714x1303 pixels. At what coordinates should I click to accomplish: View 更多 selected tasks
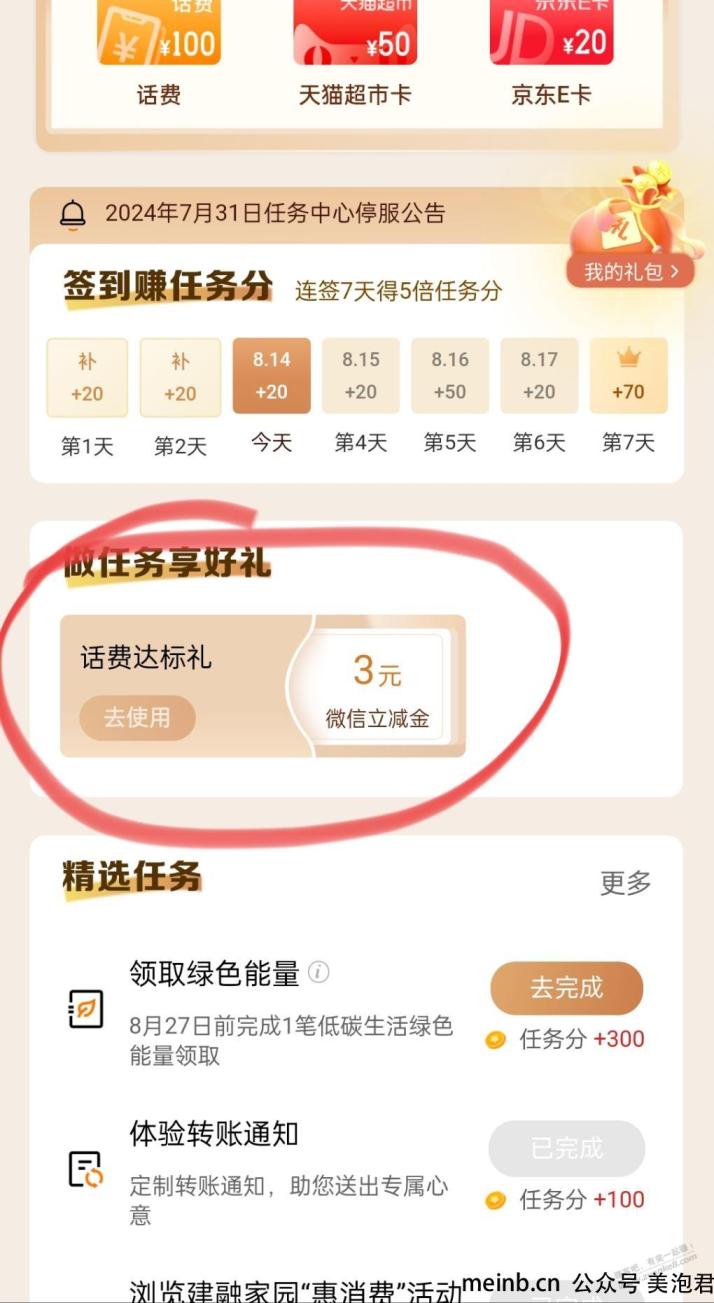click(x=625, y=883)
